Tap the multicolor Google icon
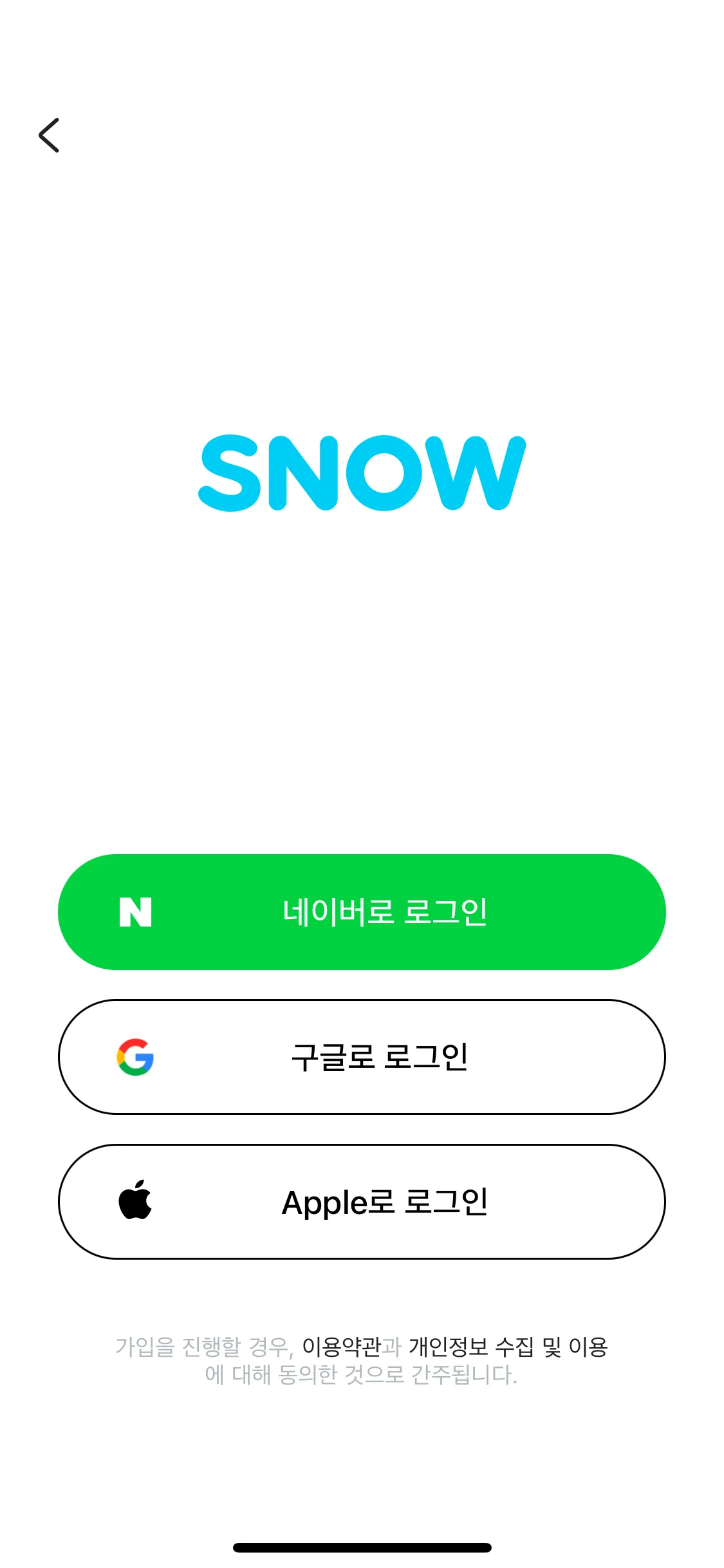The image size is (724, 1568). 134,1056
